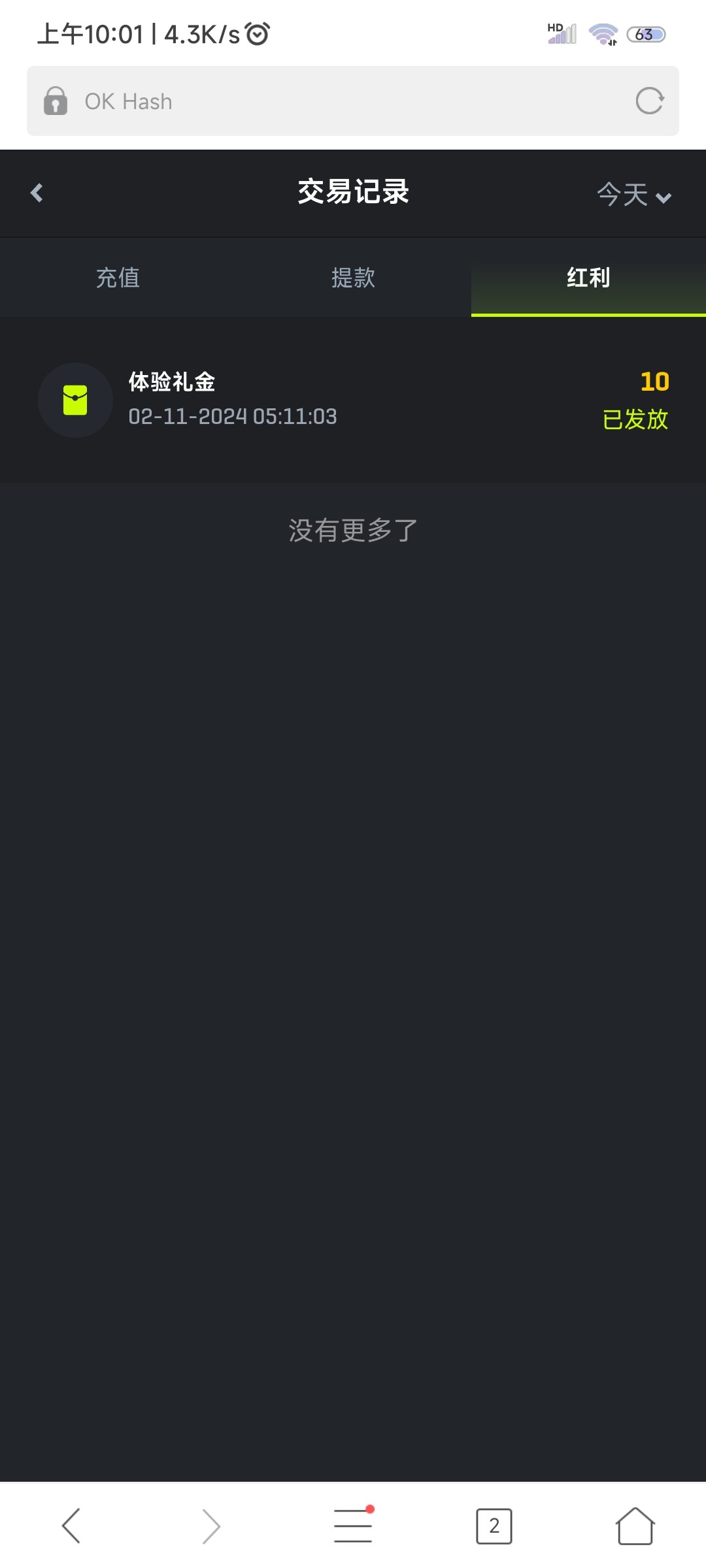
Task: Select the 红利 tab
Action: pos(588,278)
